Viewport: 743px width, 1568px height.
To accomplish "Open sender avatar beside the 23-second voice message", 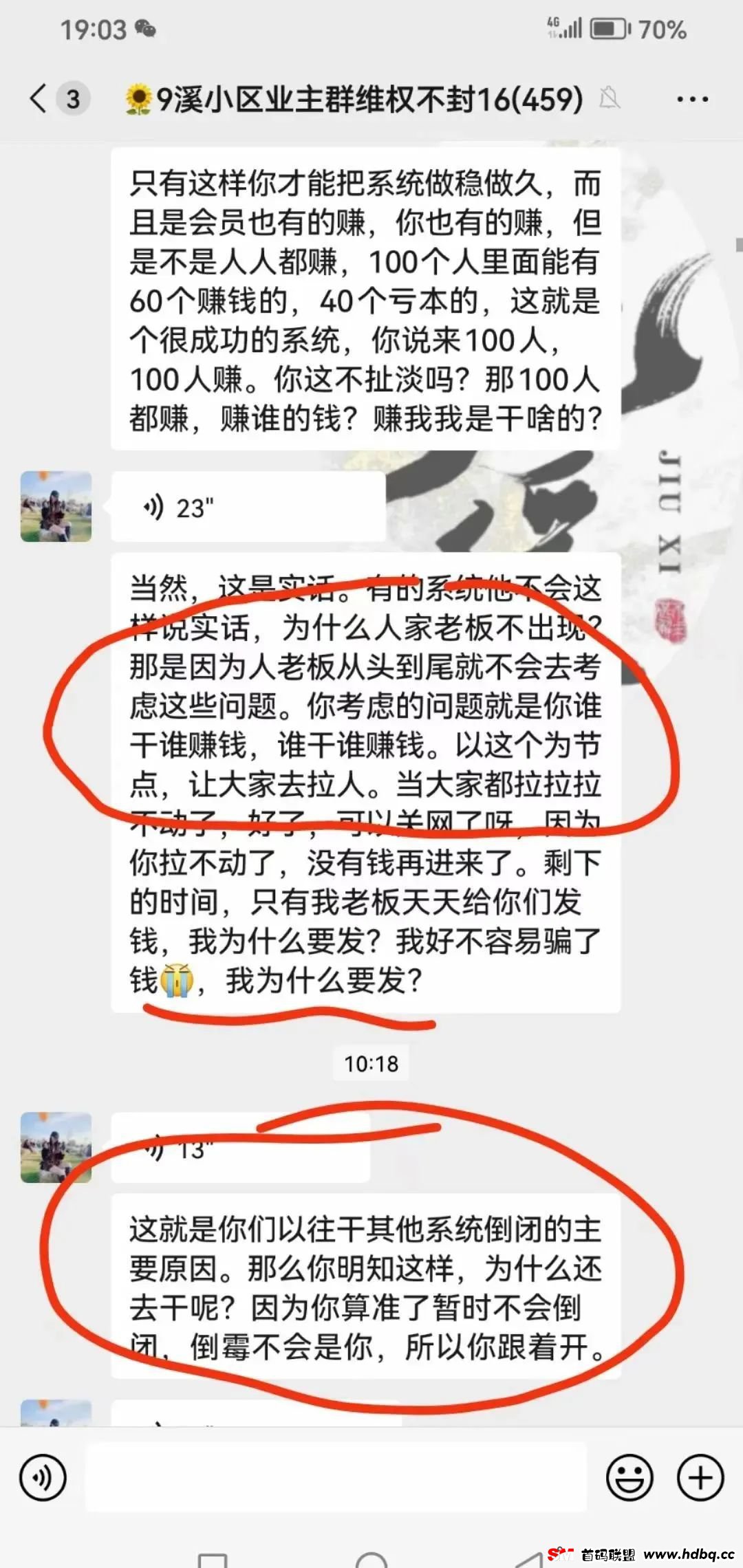I will (56, 507).
